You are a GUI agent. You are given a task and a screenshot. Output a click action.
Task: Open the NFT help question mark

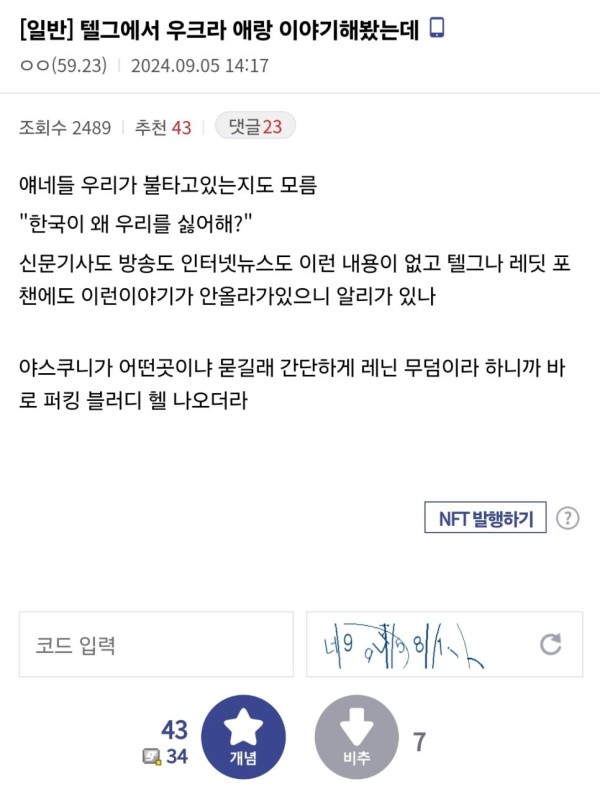coord(567,518)
